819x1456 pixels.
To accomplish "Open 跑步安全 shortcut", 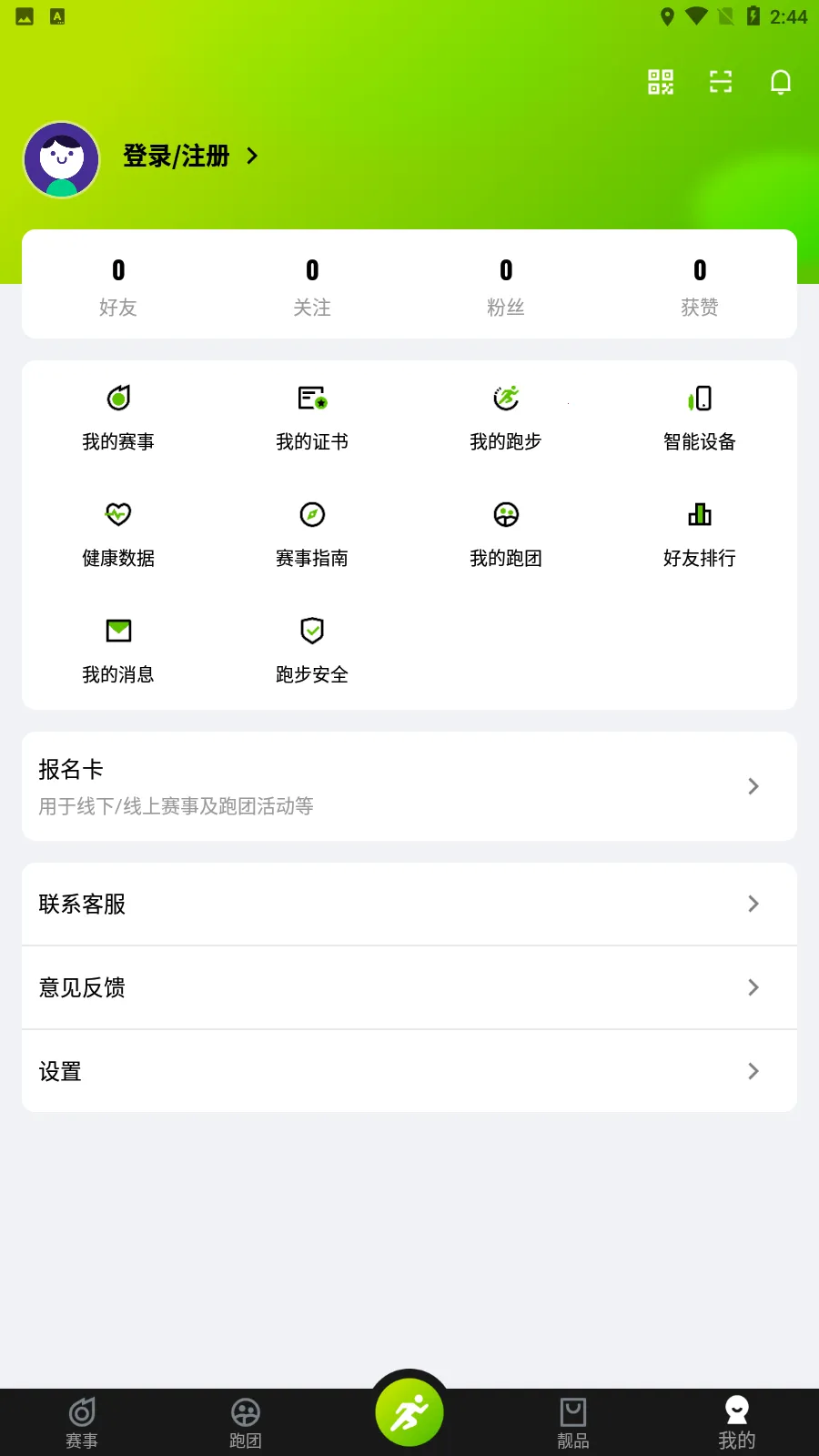I will point(312,649).
